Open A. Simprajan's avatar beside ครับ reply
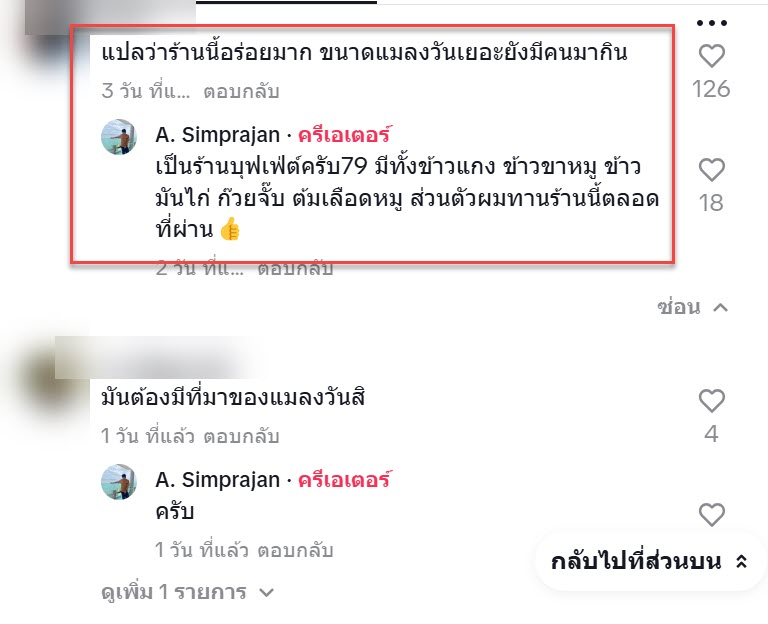This screenshot has width=768, height=624. [x=120, y=482]
